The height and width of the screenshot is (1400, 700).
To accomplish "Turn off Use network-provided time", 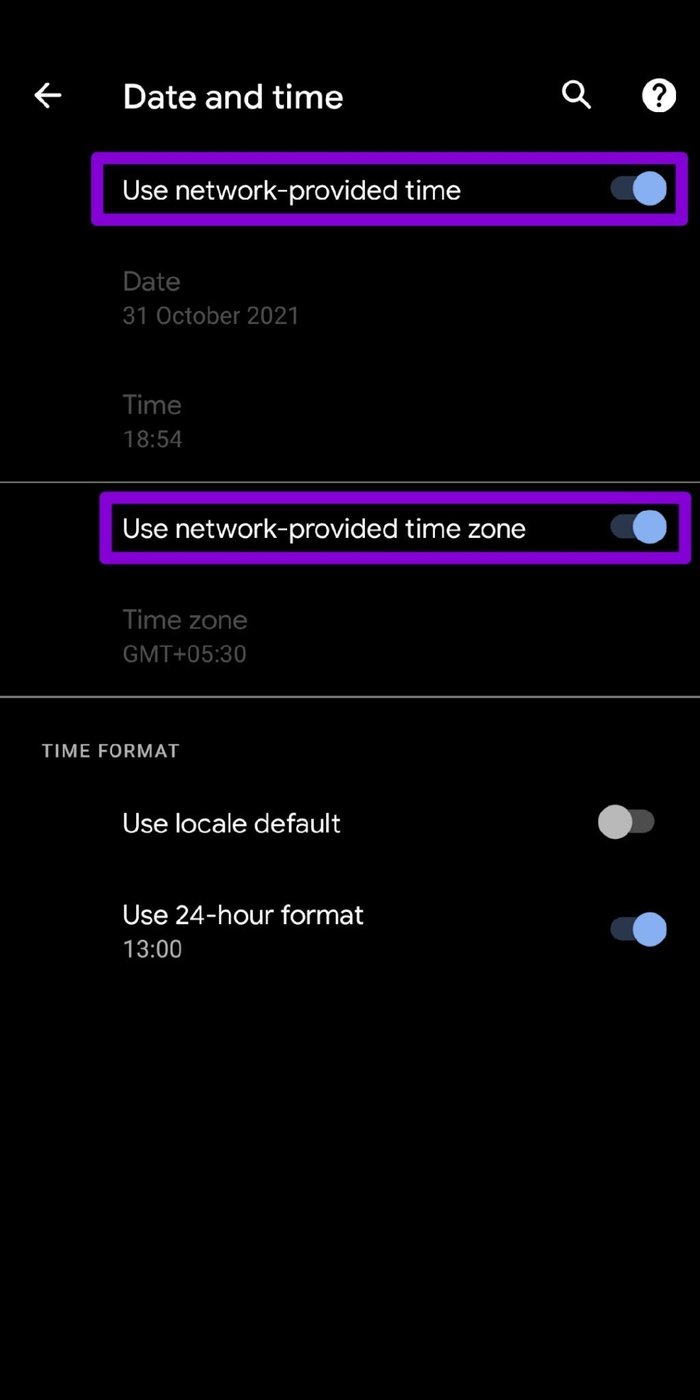I will 638,189.
